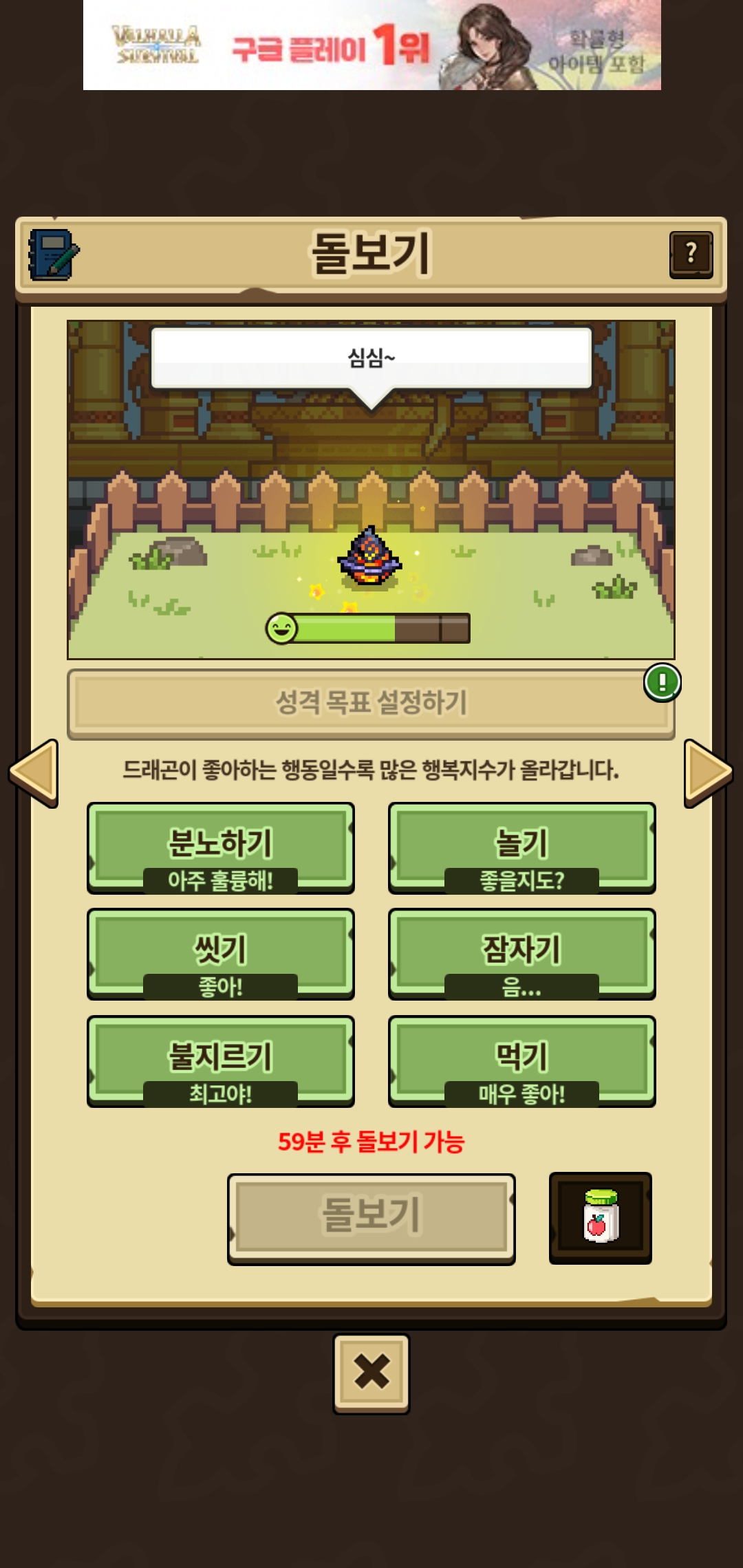Screen dimensions: 743x1568
Task: Go to next dragon with right arrow
Action: (x=709, y=773)
